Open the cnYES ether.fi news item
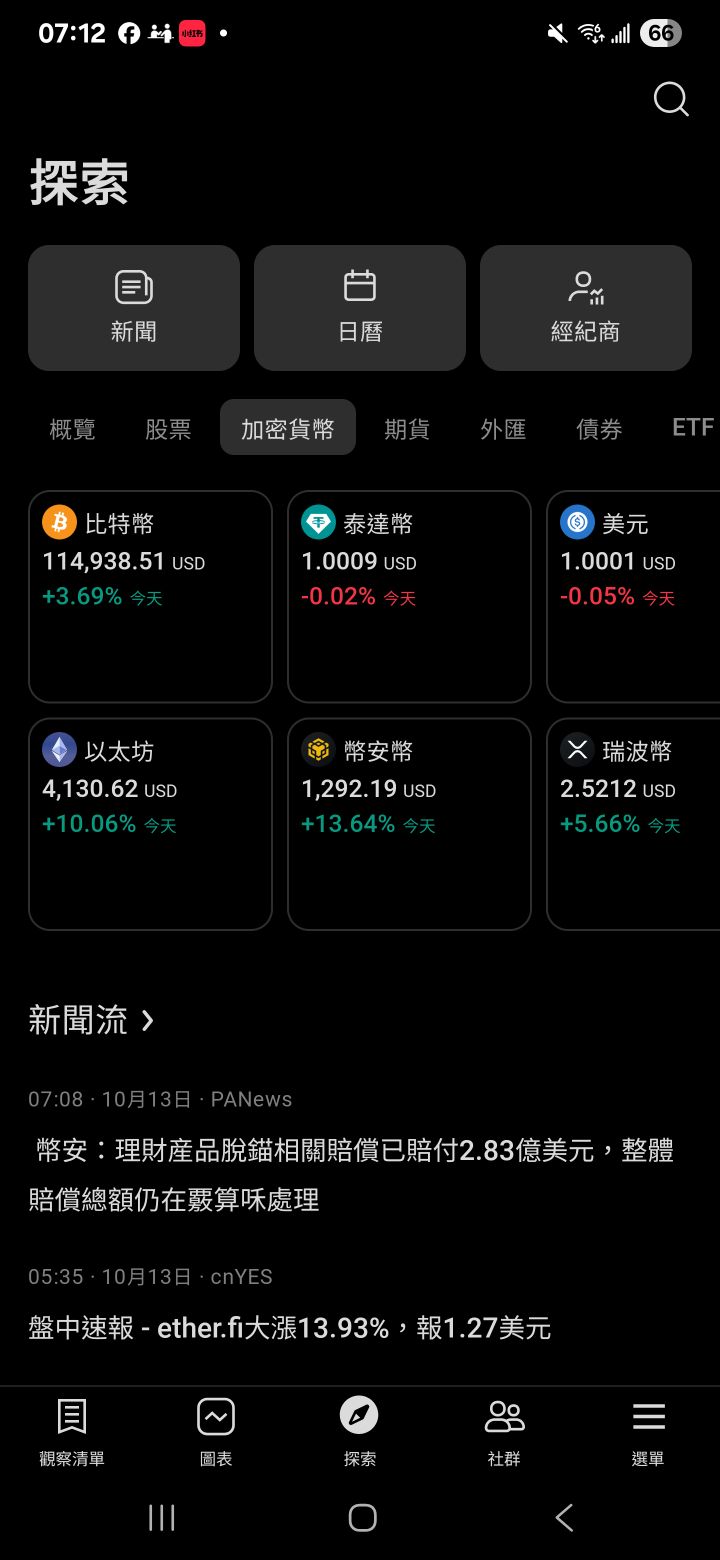 (290, 1328)
